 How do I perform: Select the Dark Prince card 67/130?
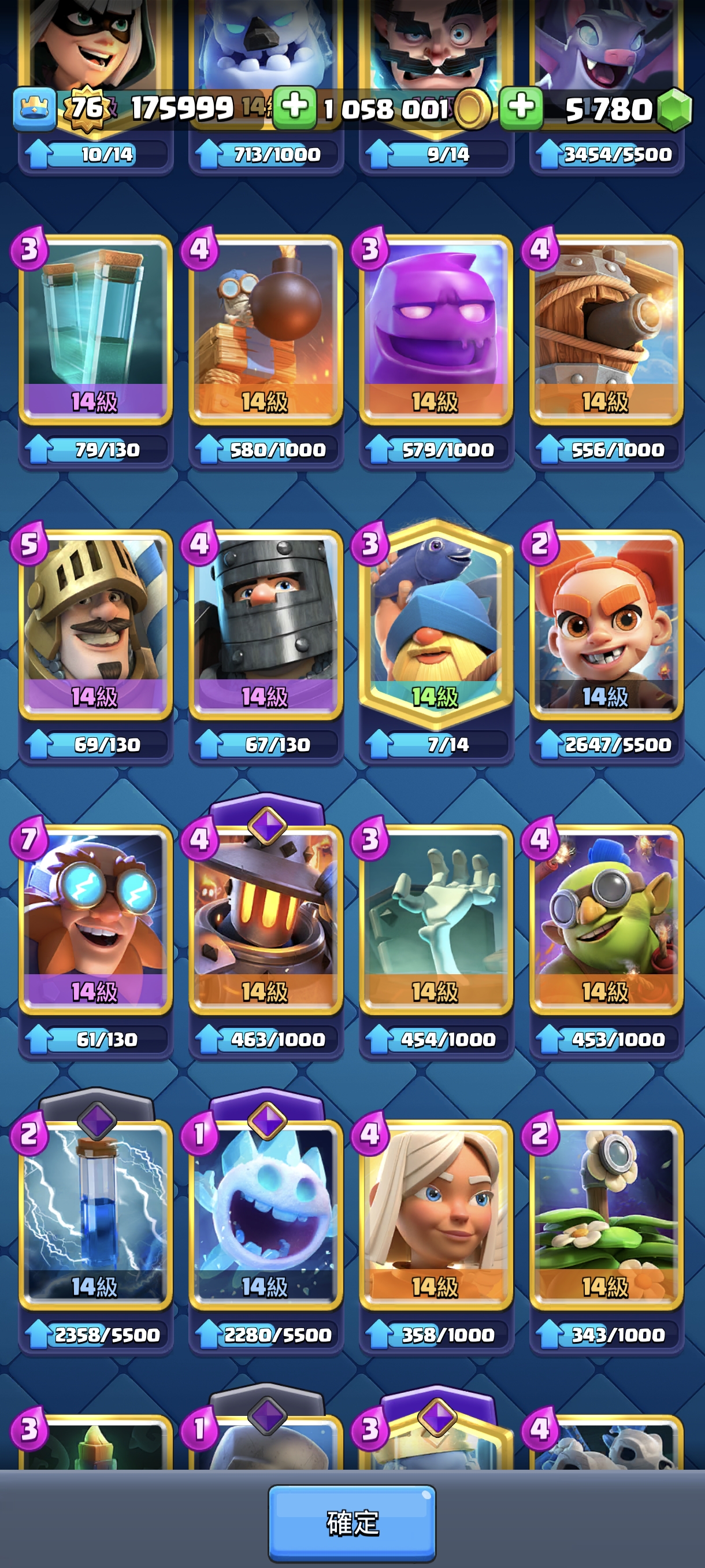click(265, 624)
